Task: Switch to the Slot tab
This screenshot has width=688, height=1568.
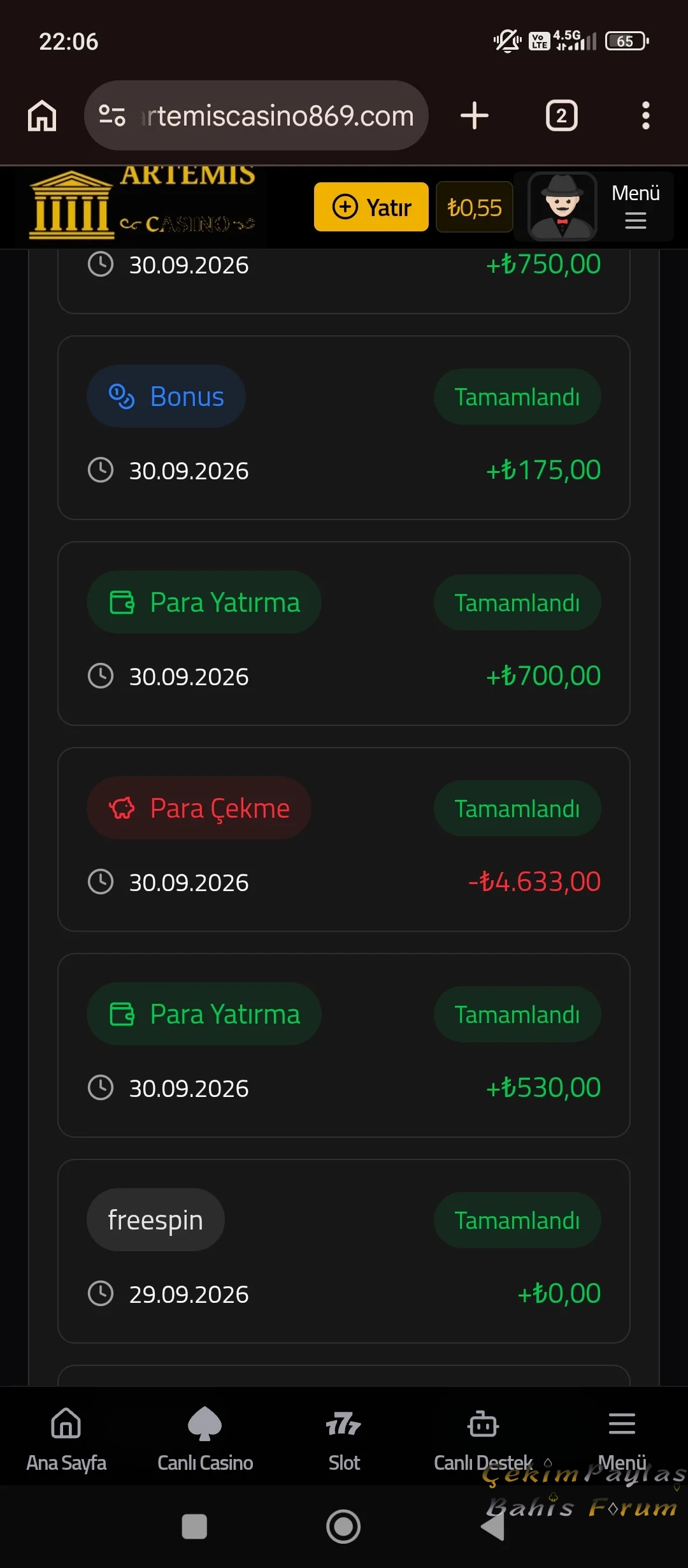Action: pos(344,1439)
